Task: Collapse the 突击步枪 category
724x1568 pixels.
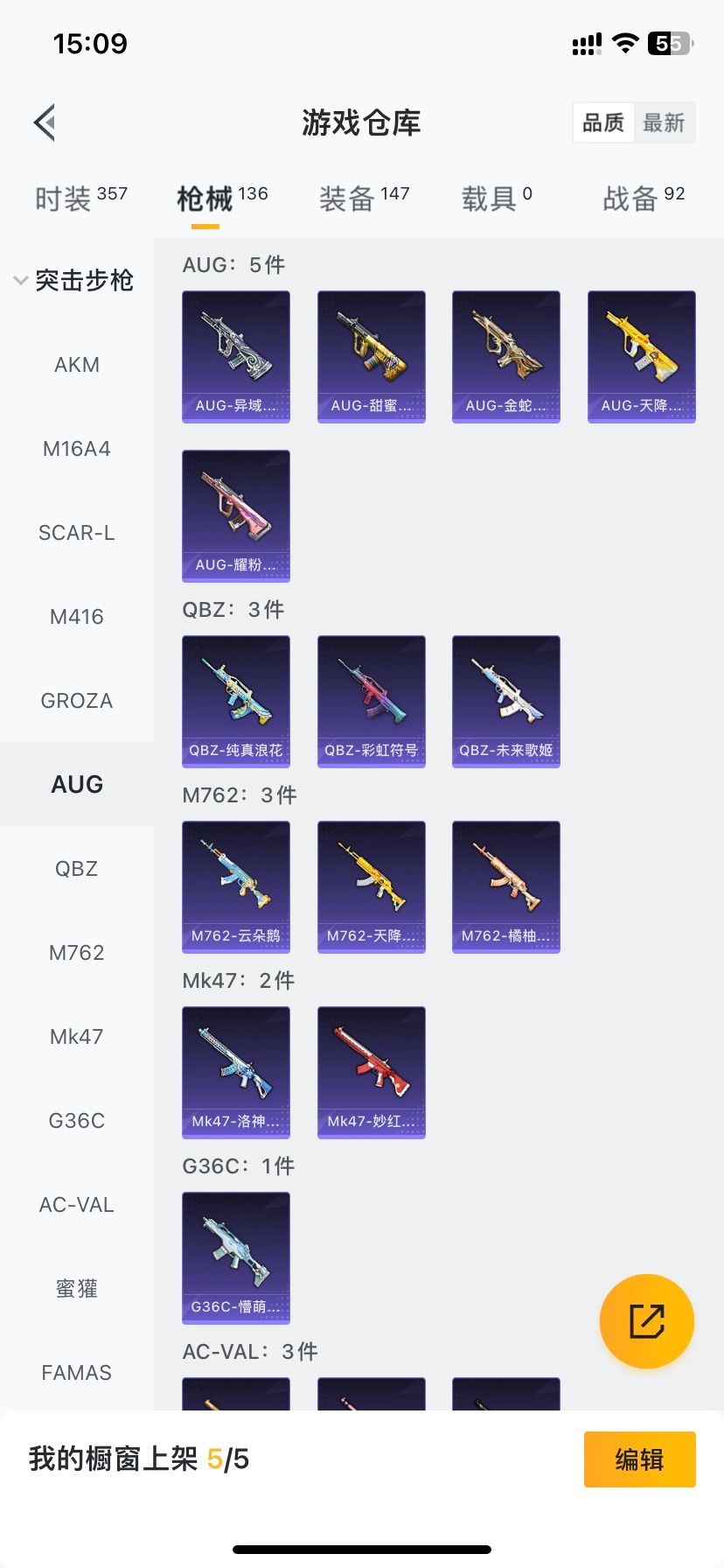Action: pos(73,280)
